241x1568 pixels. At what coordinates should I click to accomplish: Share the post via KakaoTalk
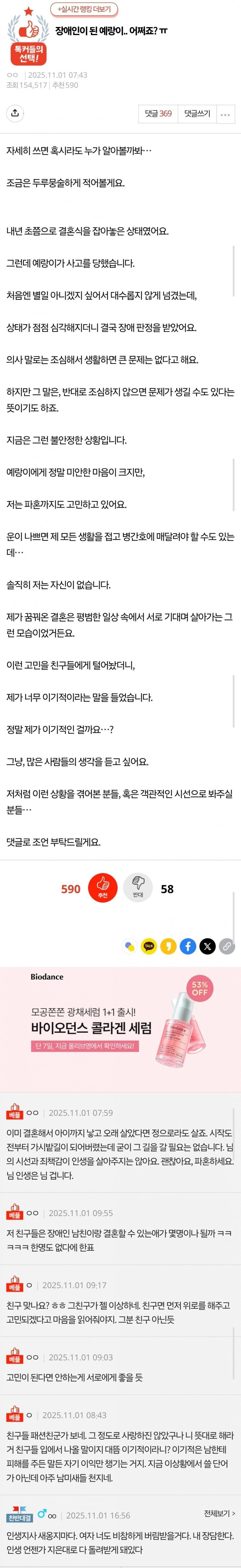point(149,946)
